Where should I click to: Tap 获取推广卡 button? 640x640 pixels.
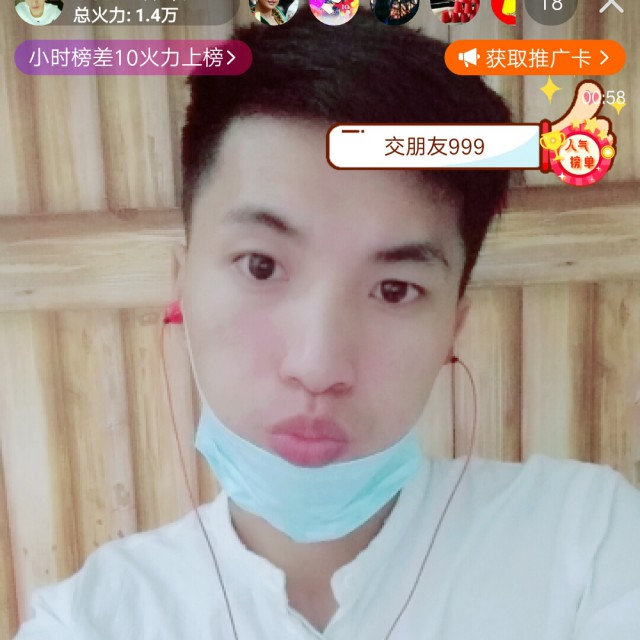coord(534,58)
